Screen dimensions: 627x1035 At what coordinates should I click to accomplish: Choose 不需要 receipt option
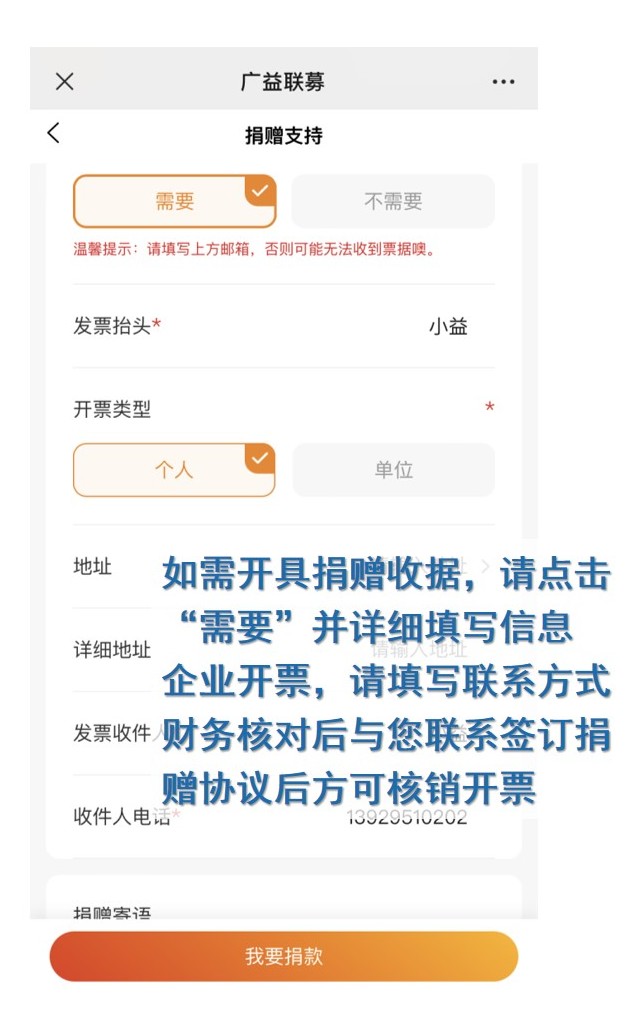point(393,202)
